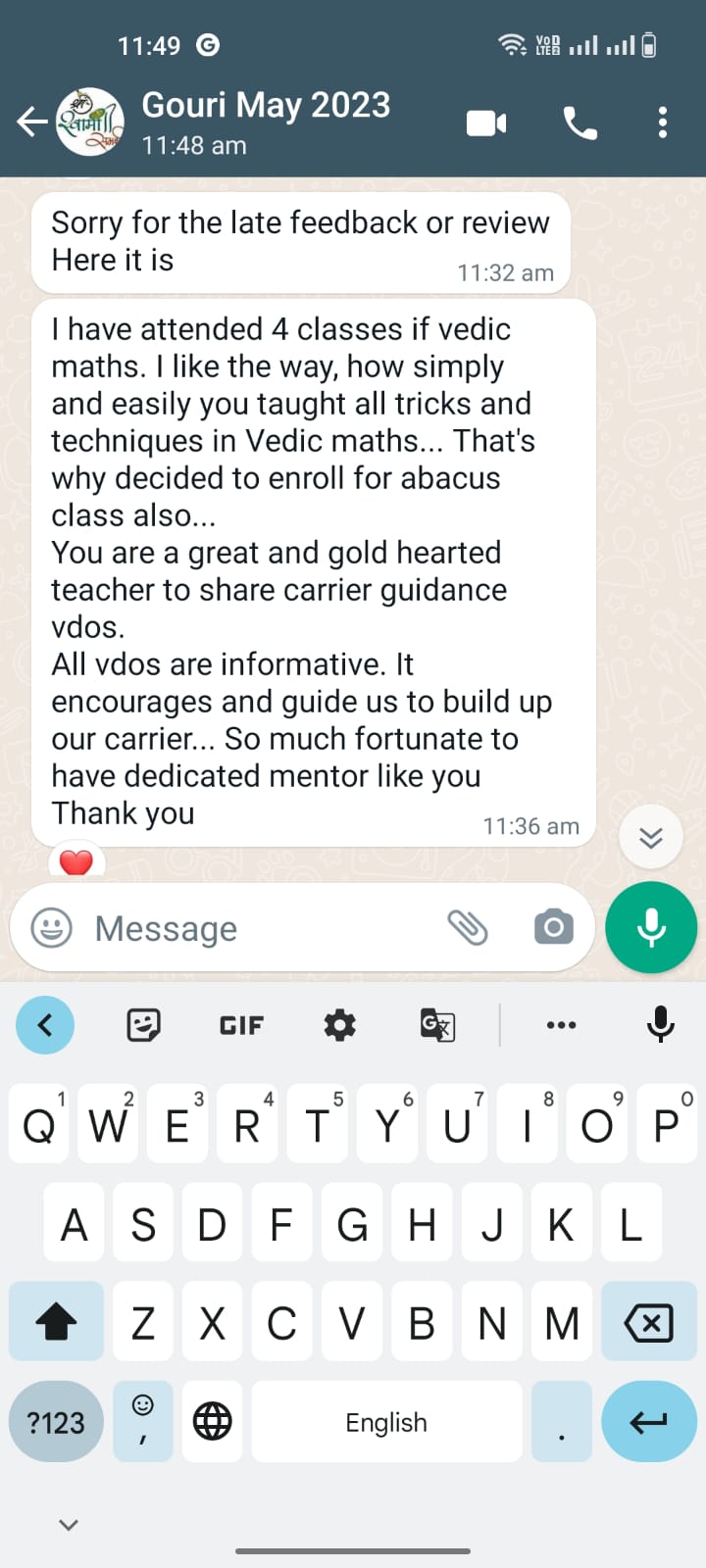Focus the Message text field
Screen dimensions: 706x1568
coord(255,928)
